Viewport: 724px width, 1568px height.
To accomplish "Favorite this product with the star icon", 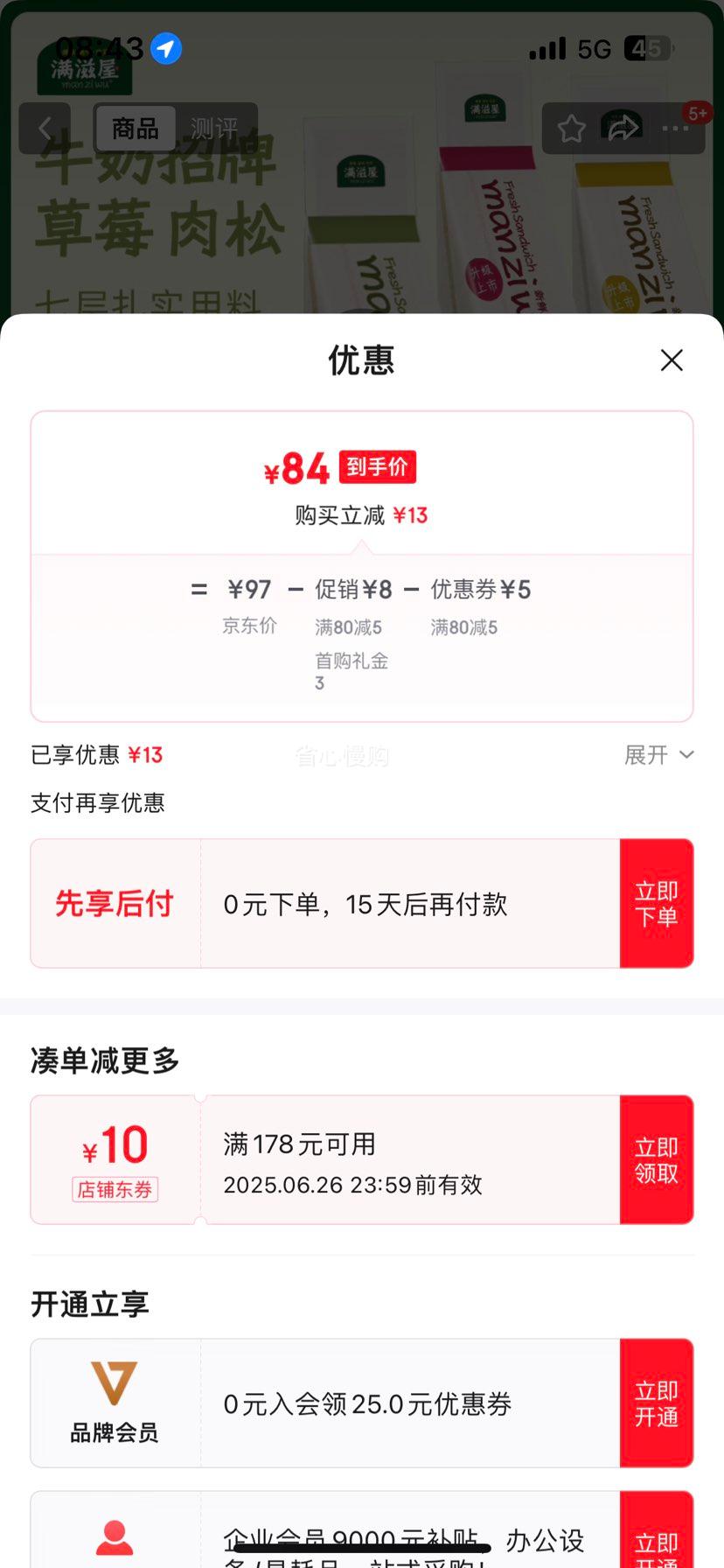I will 572,129.
